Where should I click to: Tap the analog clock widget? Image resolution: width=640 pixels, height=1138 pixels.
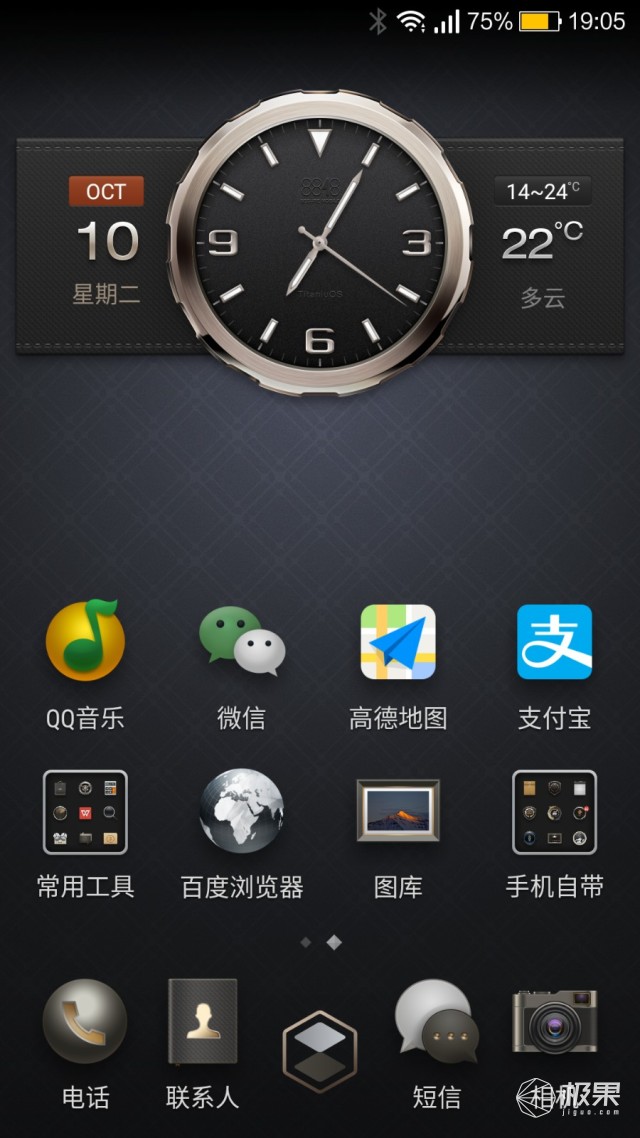(319, 242)
